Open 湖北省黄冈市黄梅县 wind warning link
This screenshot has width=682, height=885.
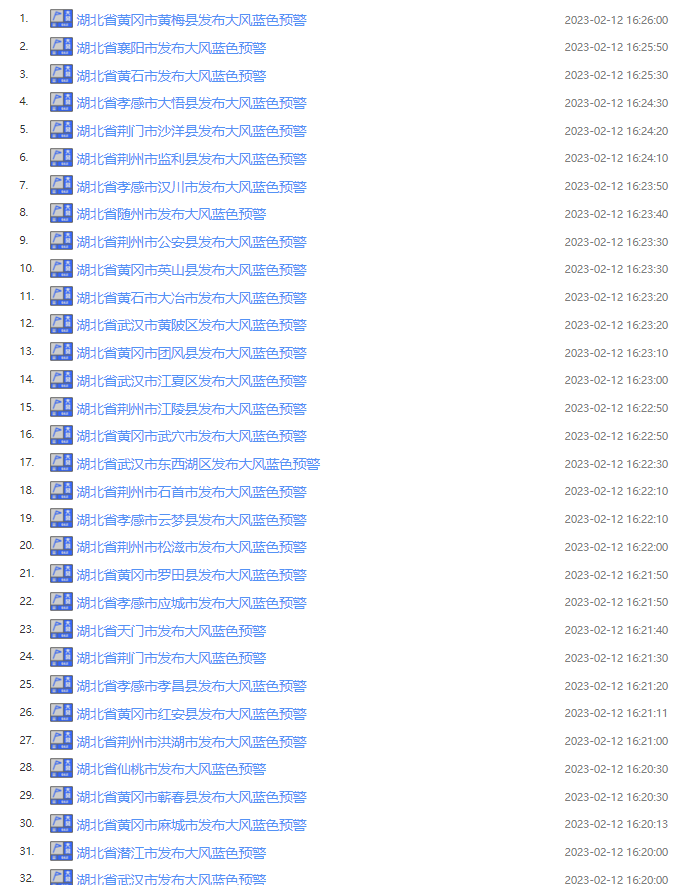tap(191, 20)
